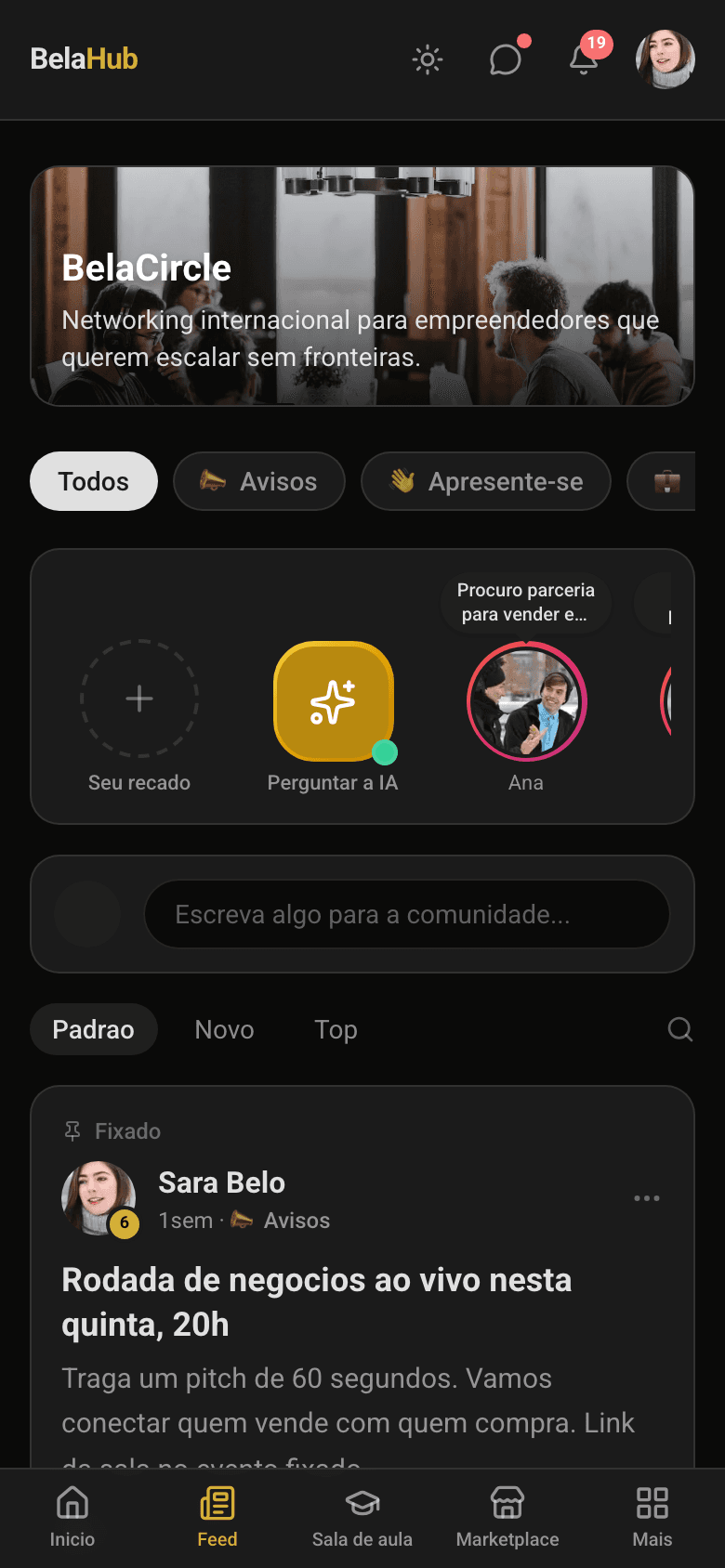Viewport: 725px width, 1568px height.
Task: Open your profile avatar menu
Action: (666, 59)
